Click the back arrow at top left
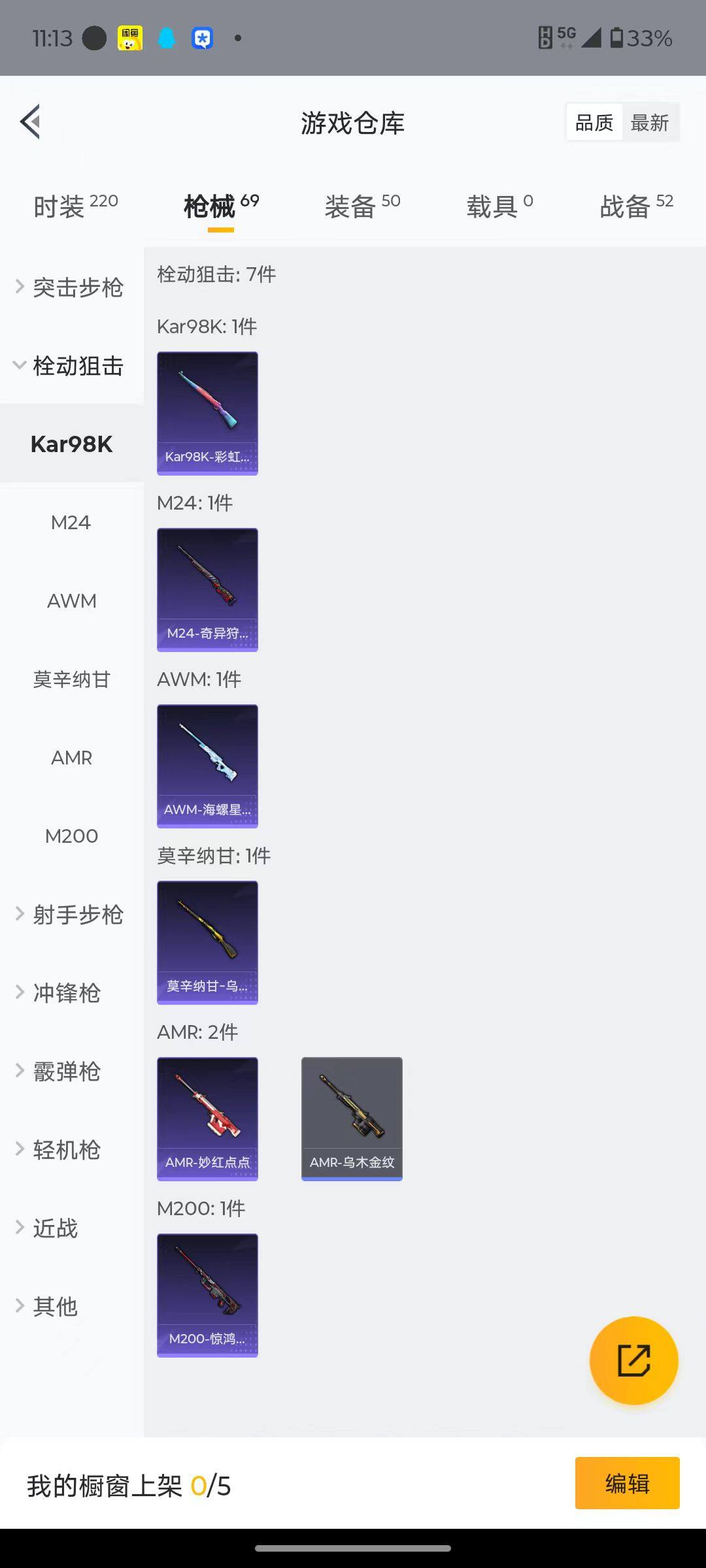 tap(29, 122)
